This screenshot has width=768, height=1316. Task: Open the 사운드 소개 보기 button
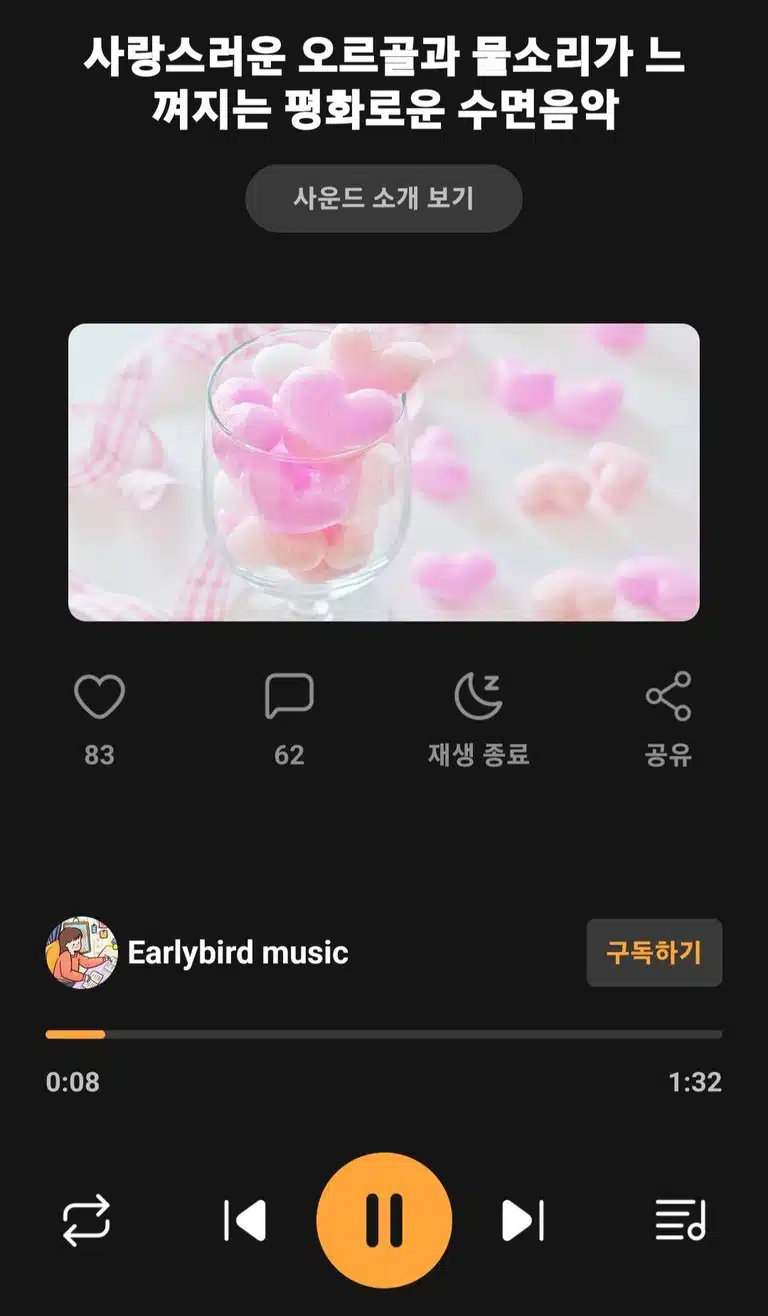[384, 198]
